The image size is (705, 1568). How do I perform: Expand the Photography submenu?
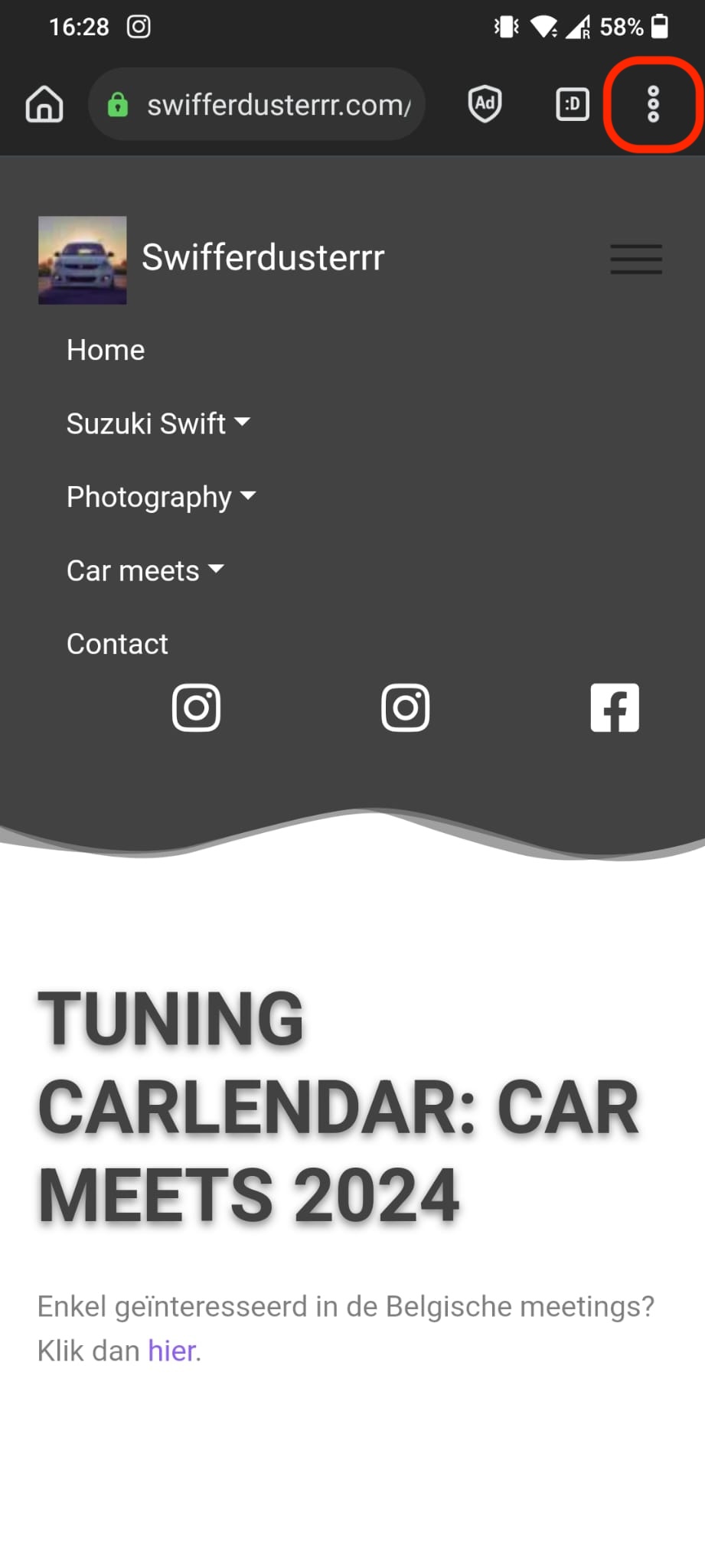point(161,496)
